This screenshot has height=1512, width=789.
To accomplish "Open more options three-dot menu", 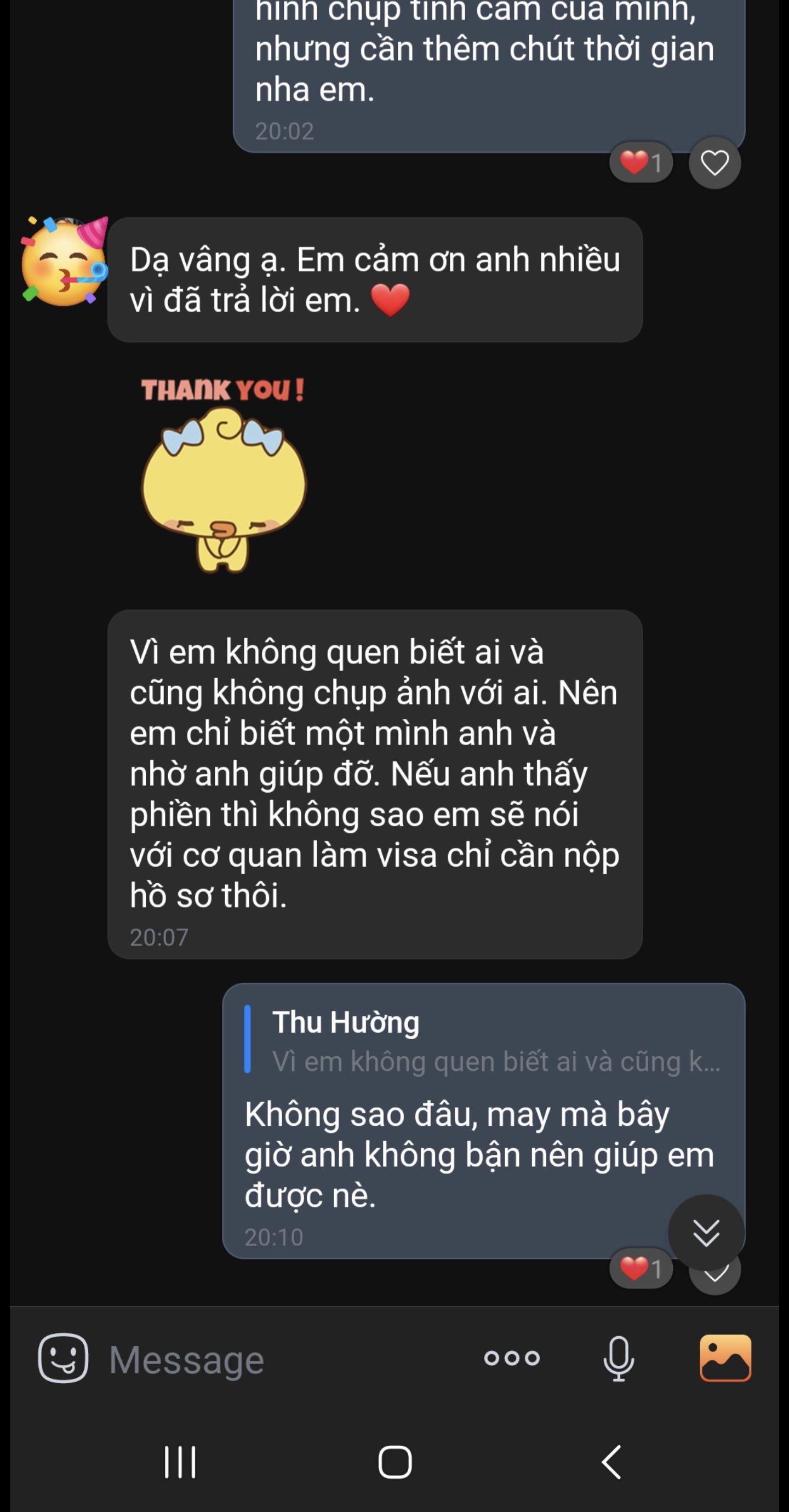I will [x=511, y=1358].
